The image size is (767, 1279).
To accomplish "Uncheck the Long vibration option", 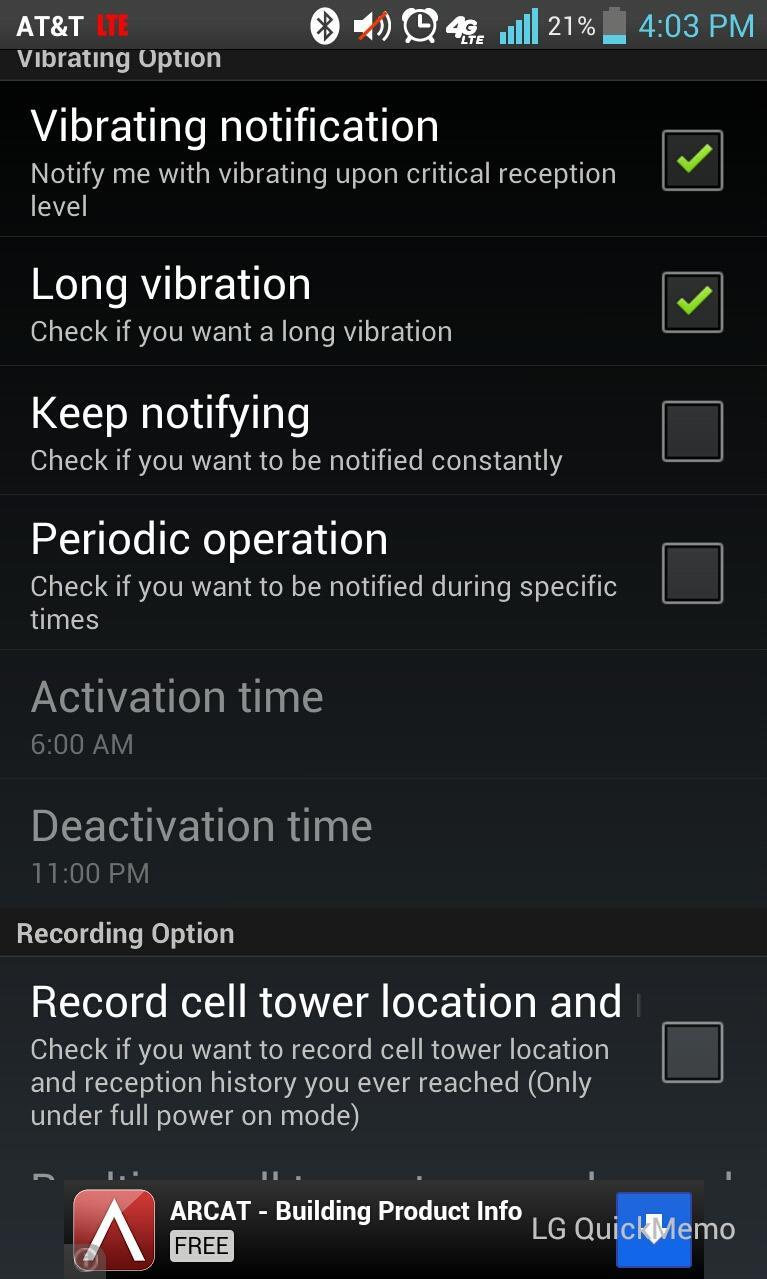I will click(692, 301).
